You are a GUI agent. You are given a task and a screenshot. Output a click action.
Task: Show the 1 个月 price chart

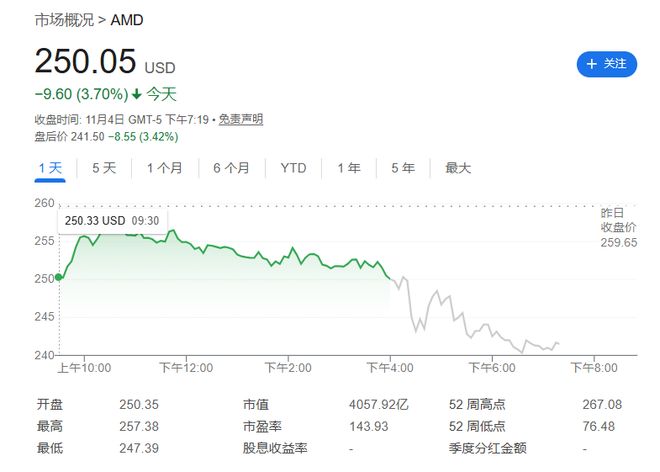(x=164, y=168)
